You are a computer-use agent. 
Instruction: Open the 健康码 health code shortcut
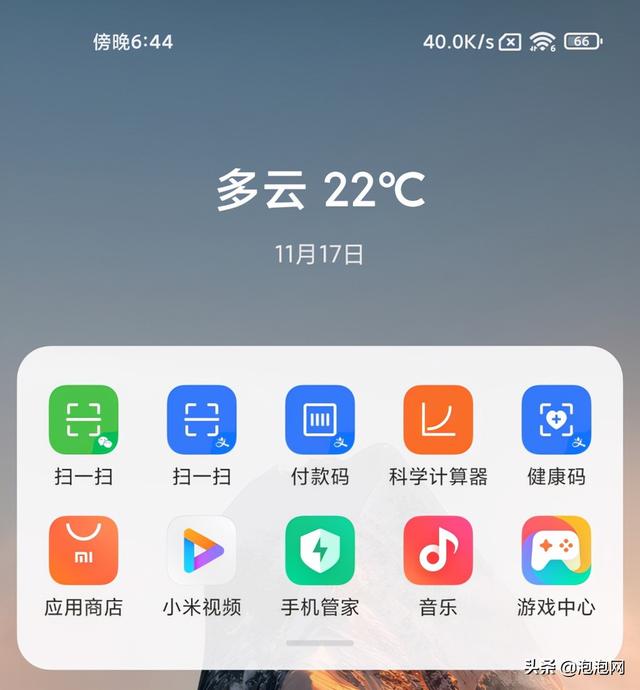pyautogui.click(x=556, y=420)
